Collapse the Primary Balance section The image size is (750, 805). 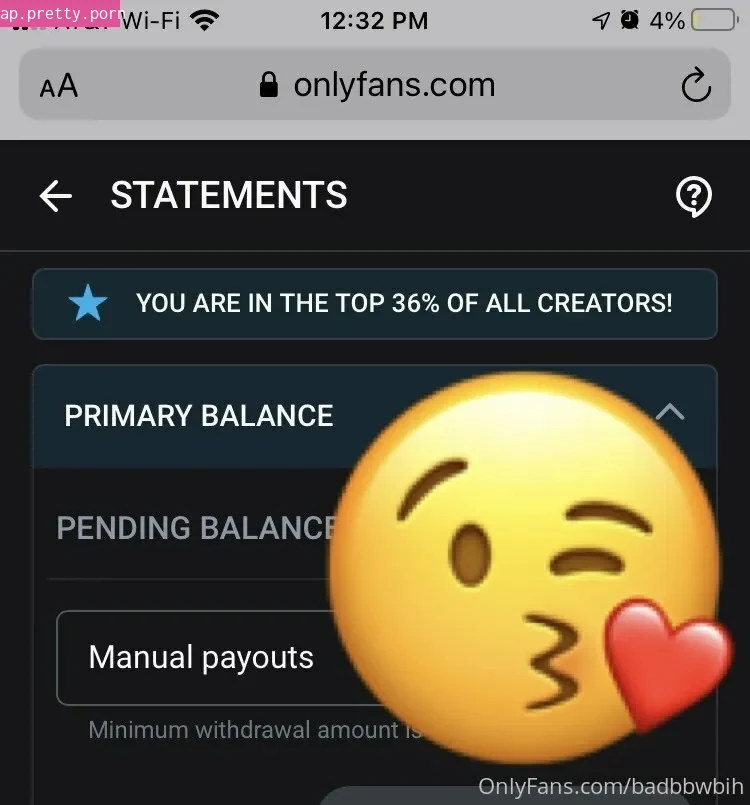pos(669,412)
